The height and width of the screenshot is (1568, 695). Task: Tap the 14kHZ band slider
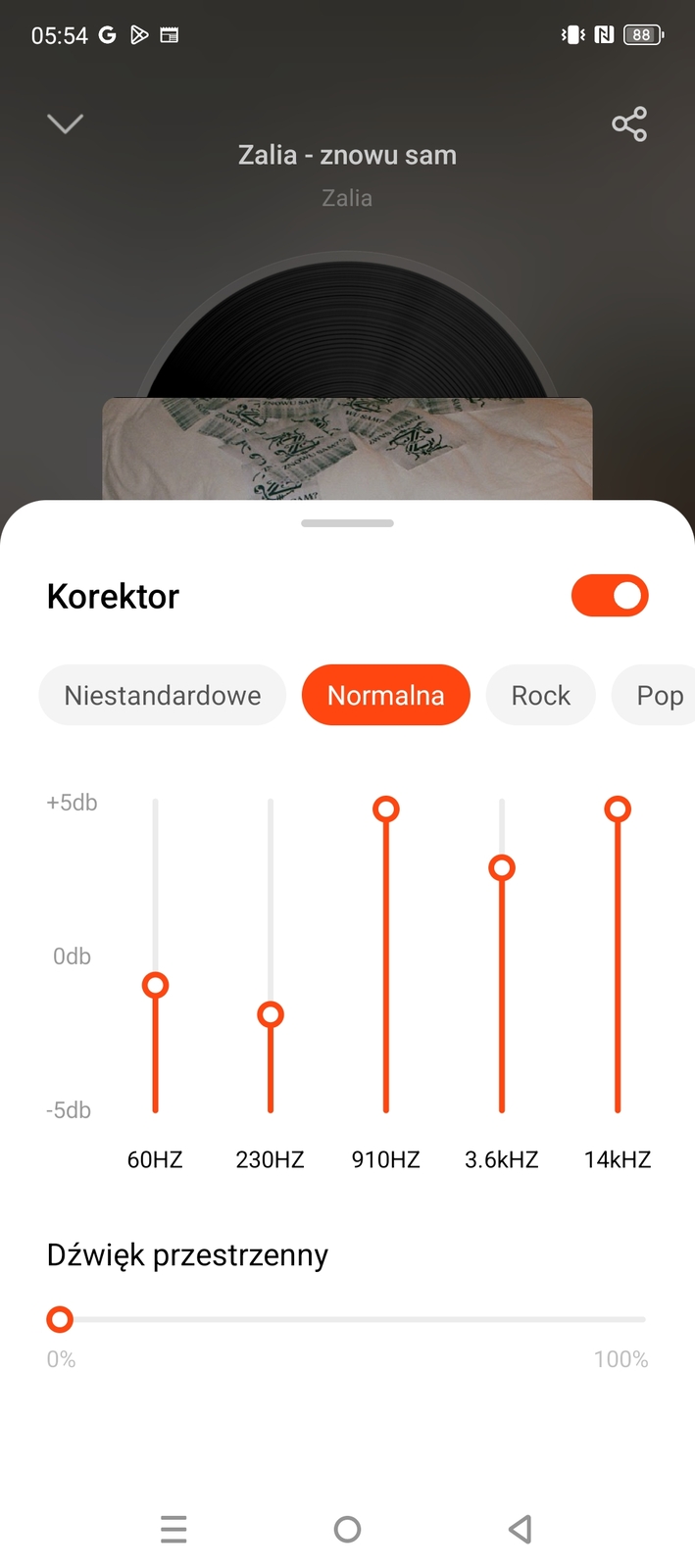point(618,809)
